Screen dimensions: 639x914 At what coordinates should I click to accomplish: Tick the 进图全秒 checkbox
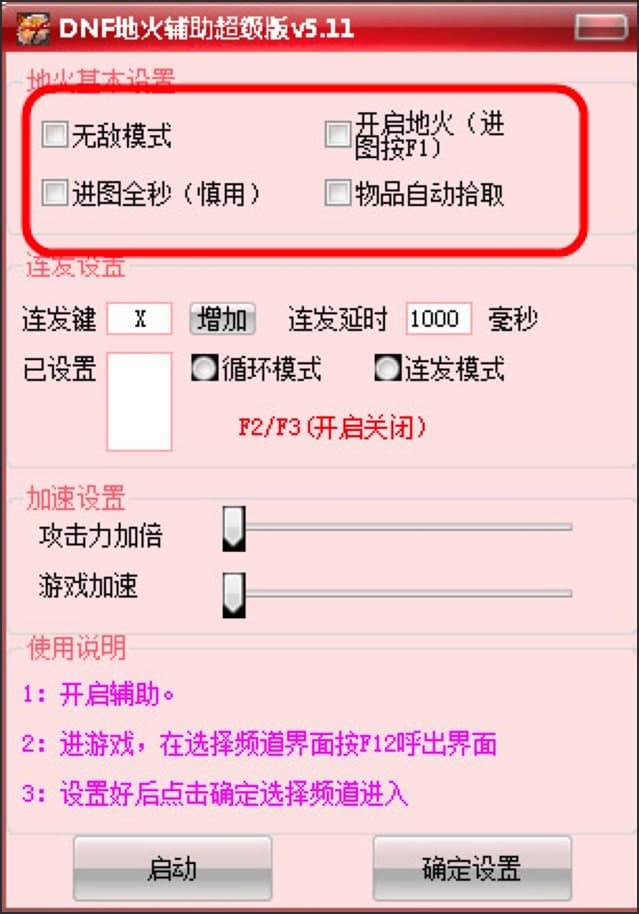54,193
